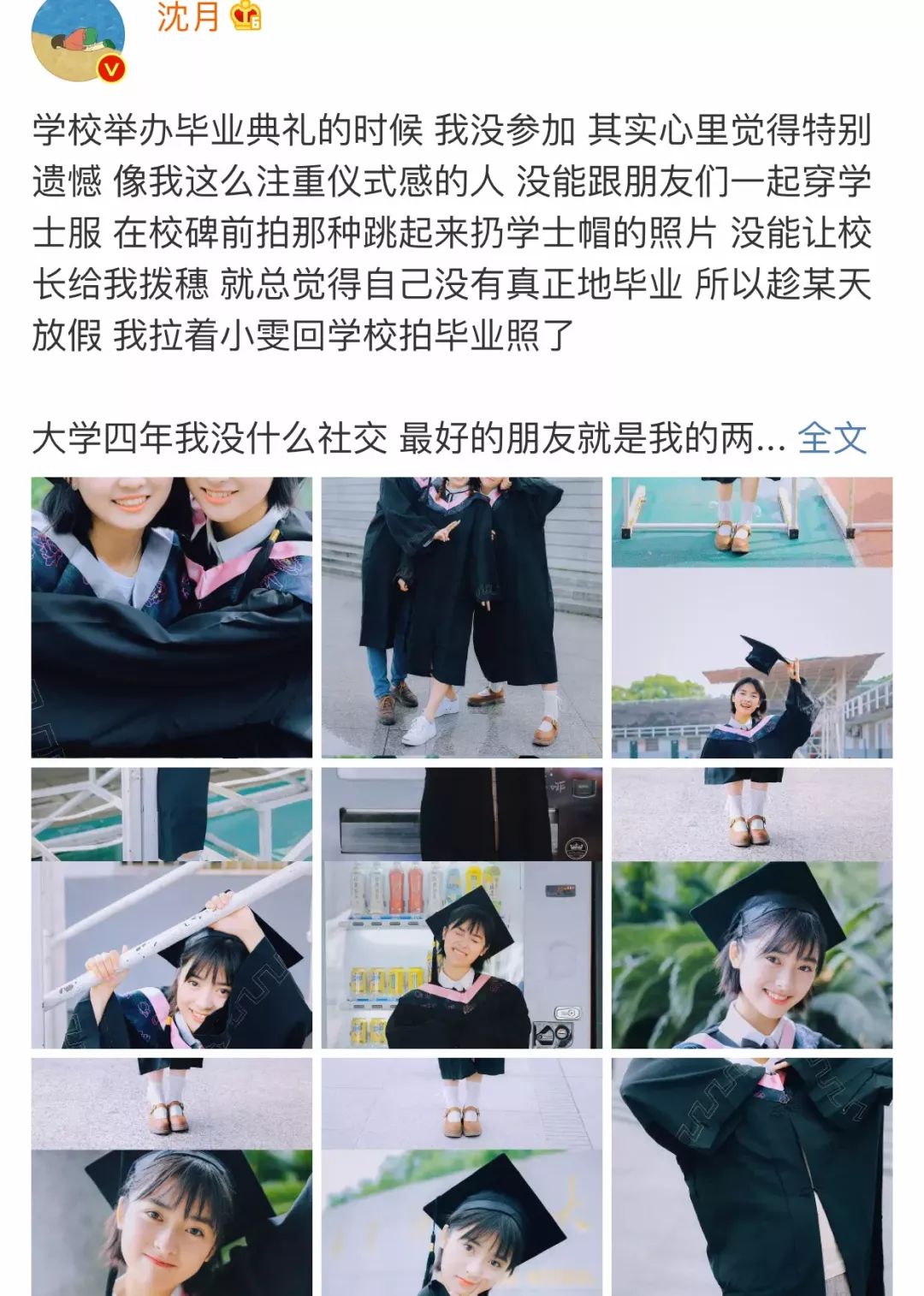Viewport: 924px width, 1296px height.
Task: Open photo of girl holding rolled diploma overhead
Action: point(171,907)
